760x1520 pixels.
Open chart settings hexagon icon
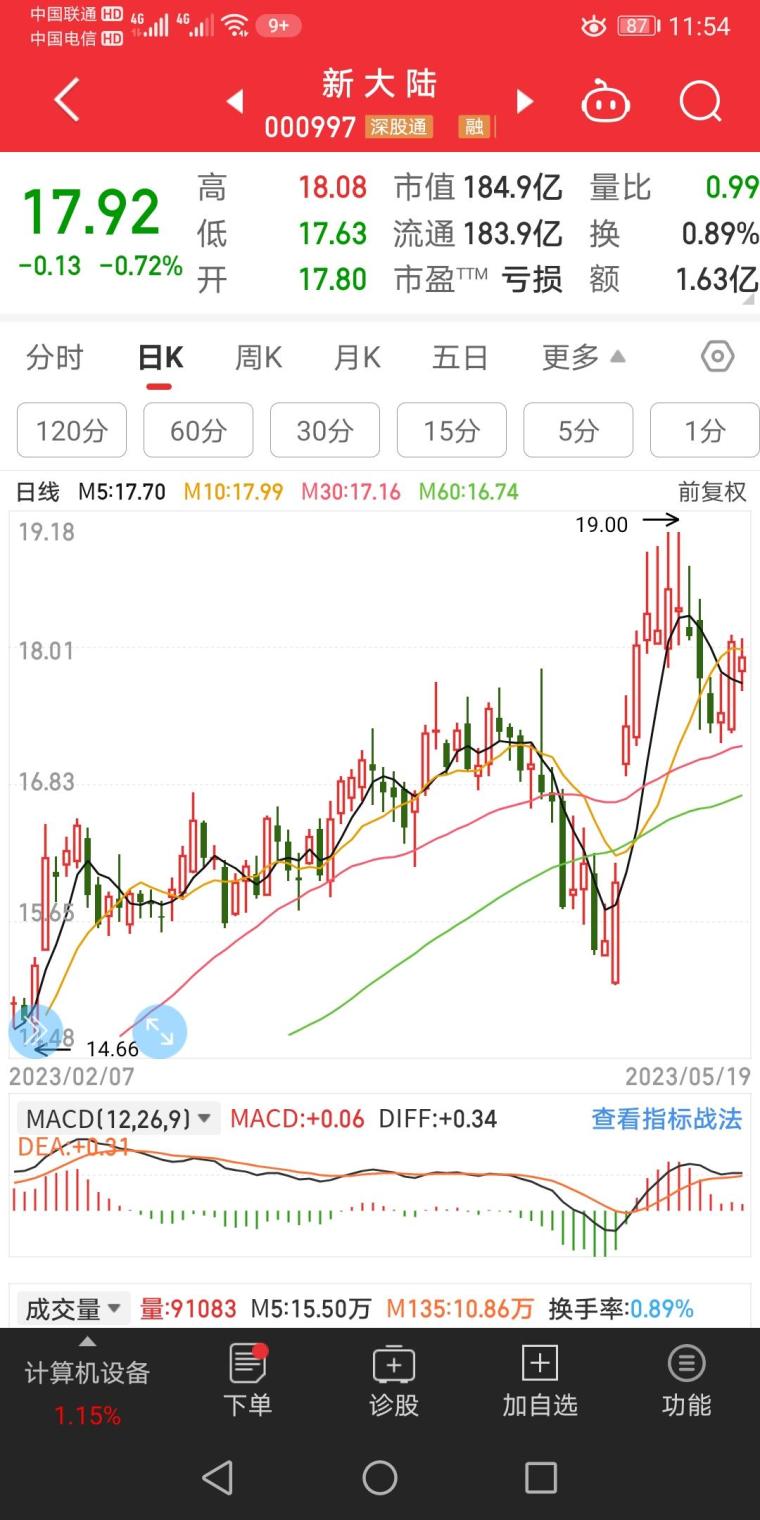click(x=717, y=357)
